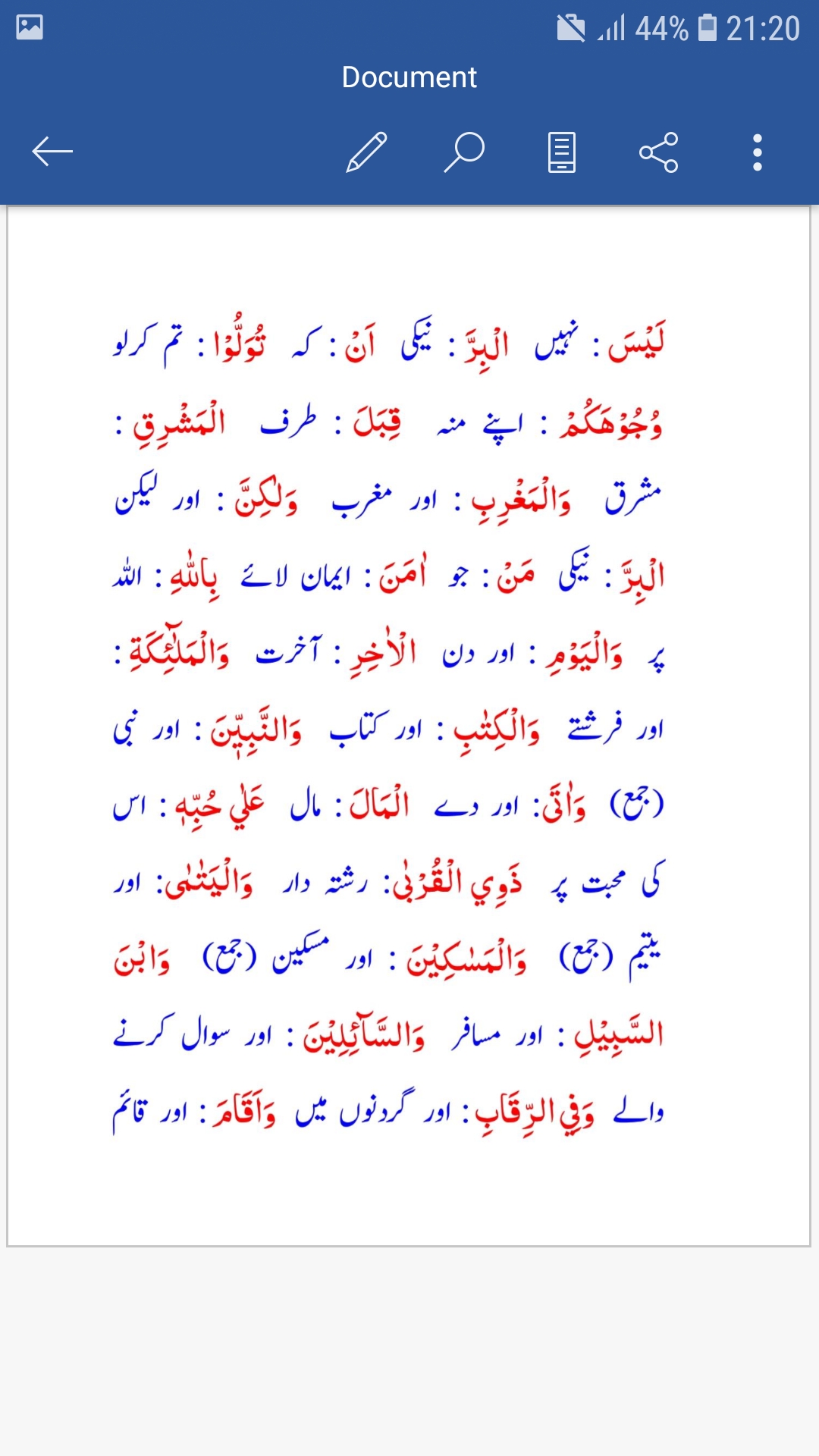
Task: Search inside the document
Action: coord(464,152)
